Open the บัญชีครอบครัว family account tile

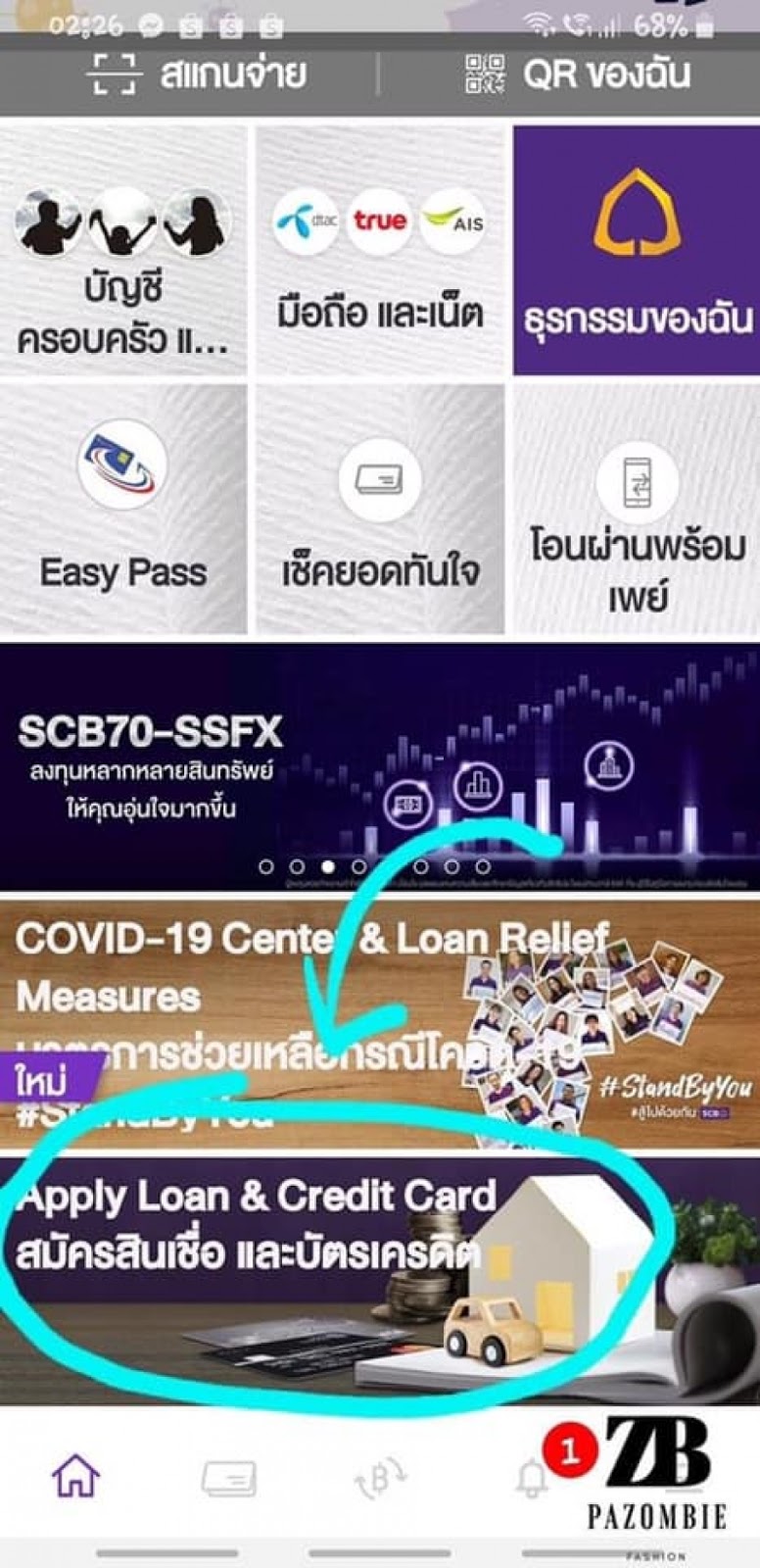pyautogui.click(x=123, y=252)
